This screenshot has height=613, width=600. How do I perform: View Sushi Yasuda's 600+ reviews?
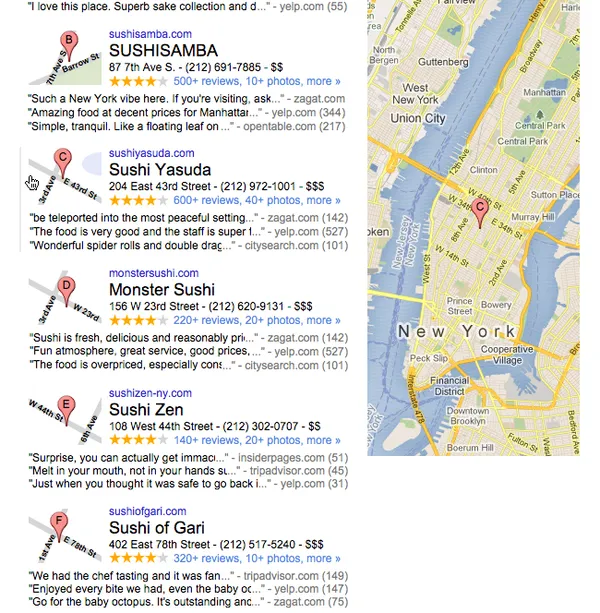pos(201,200)
